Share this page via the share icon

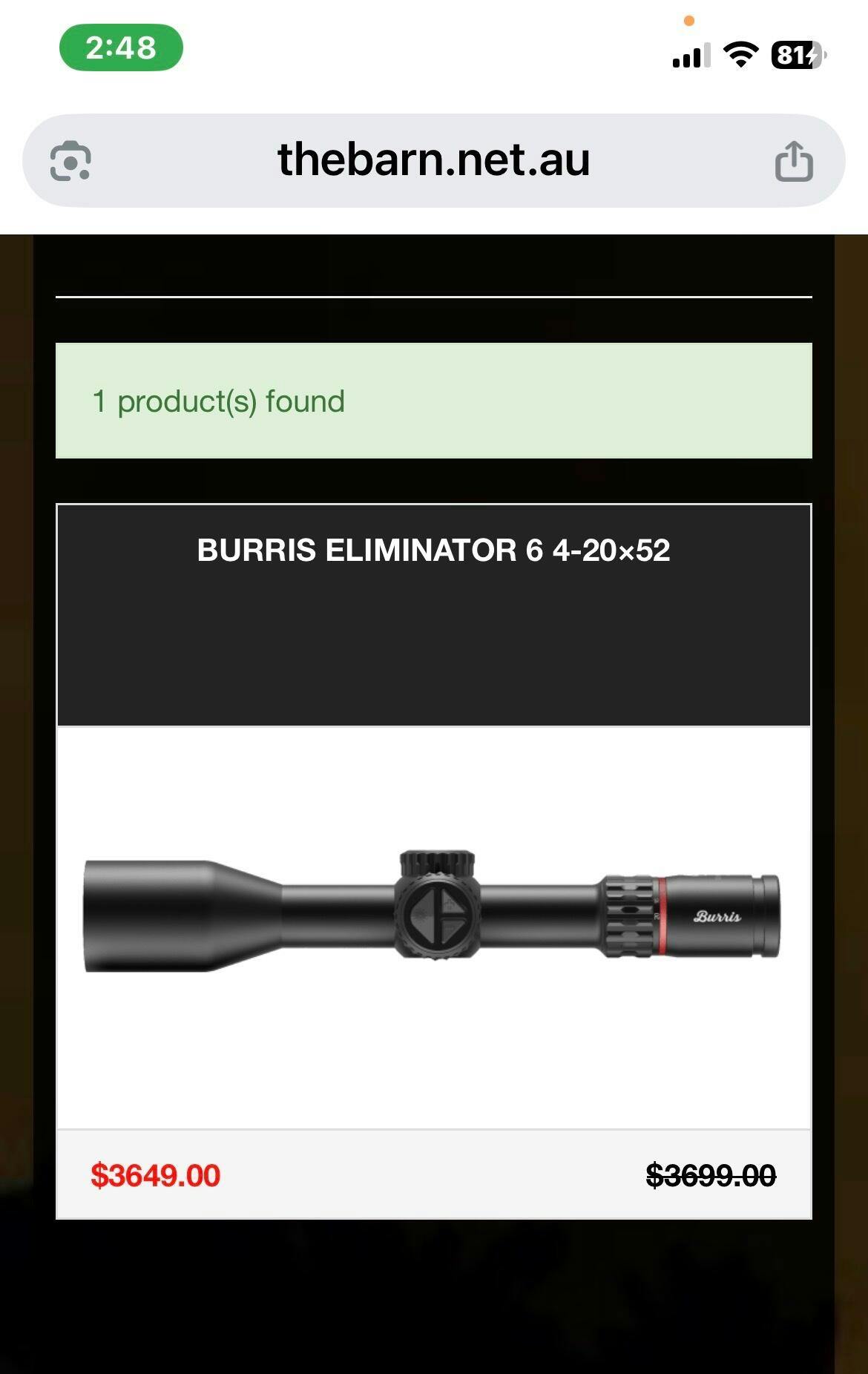click(x=794, y=161)
